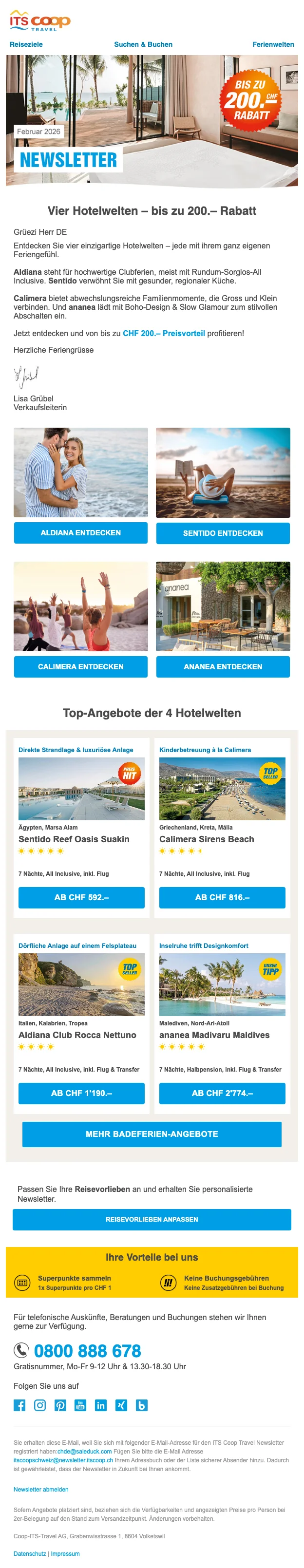Open Ananea Entdecken button
This screenshot has width=304, height=1568.
(223, 666)
